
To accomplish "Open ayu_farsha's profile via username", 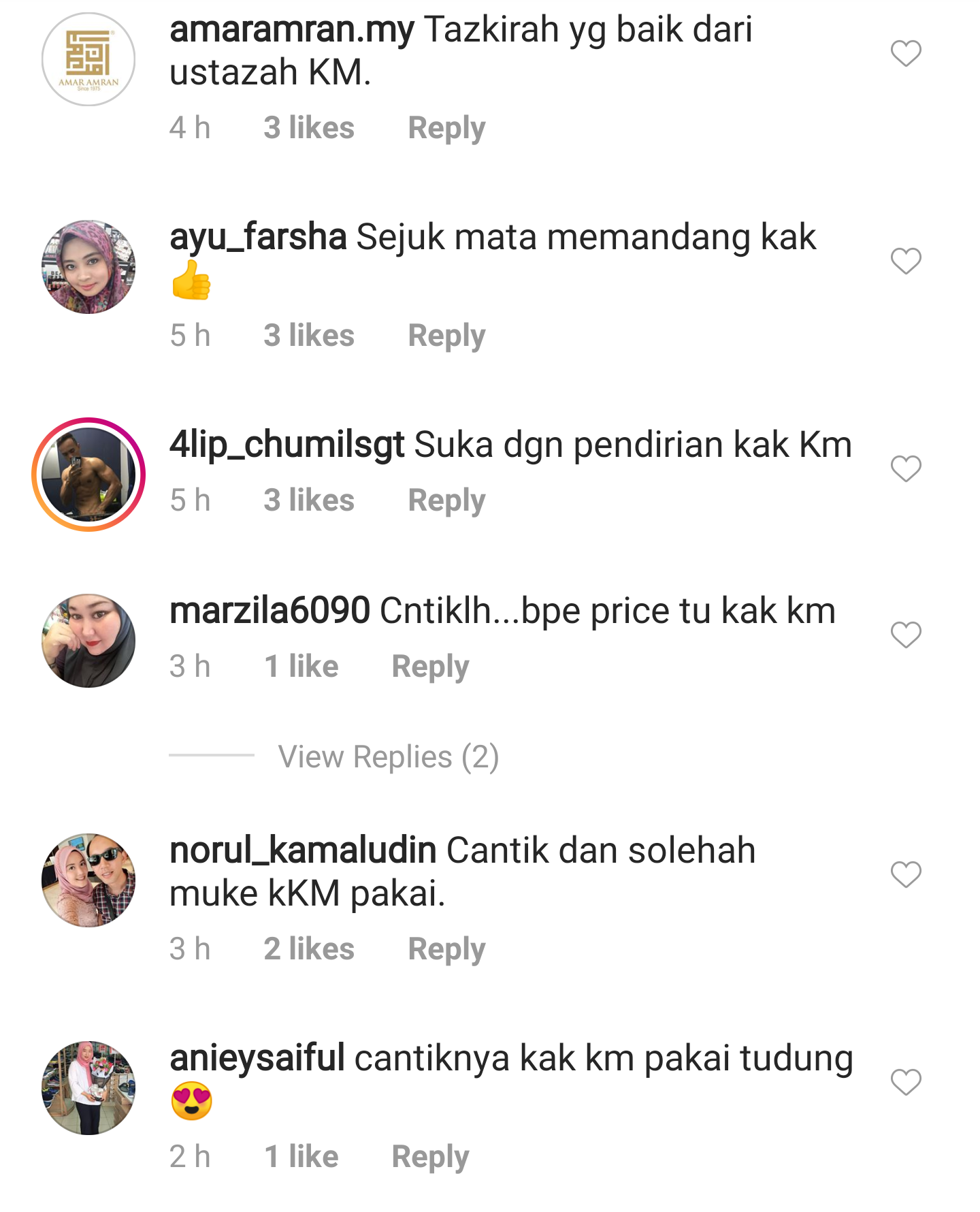I will (x=258, y=237).
